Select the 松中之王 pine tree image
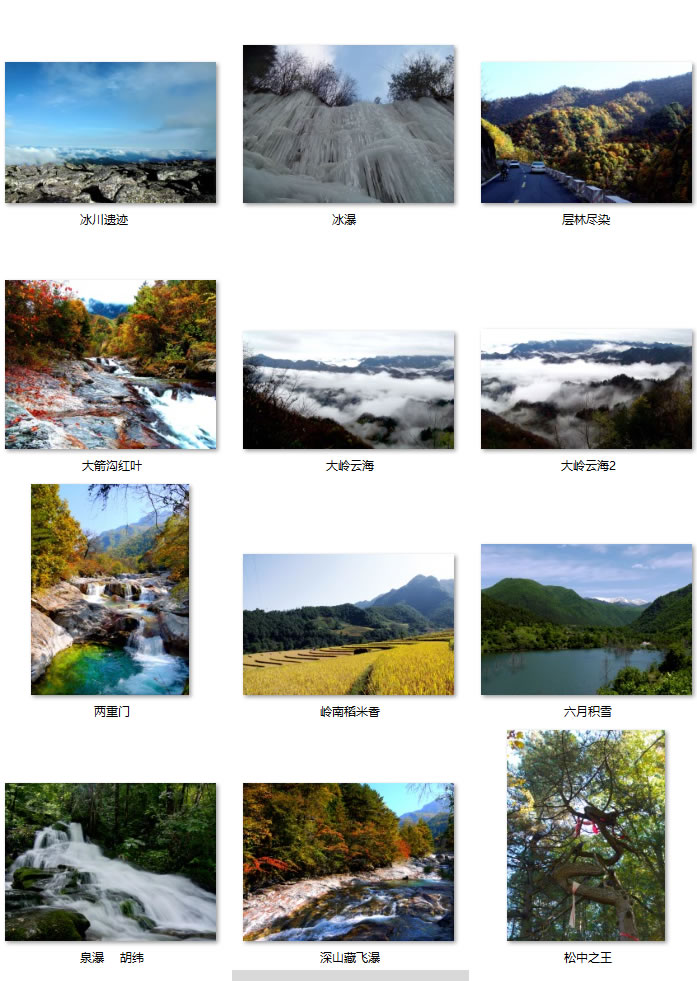The height and width of the screenshot is (981, 697). pyautogui.click(x=586, y=835)
